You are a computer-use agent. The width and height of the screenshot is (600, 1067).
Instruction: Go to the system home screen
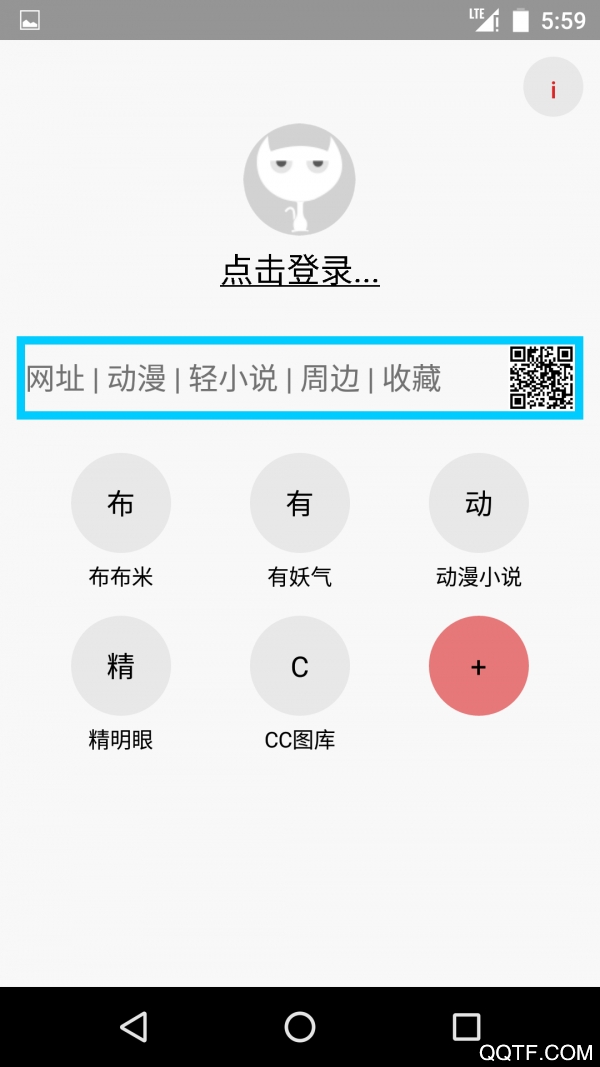(299, 1026)
